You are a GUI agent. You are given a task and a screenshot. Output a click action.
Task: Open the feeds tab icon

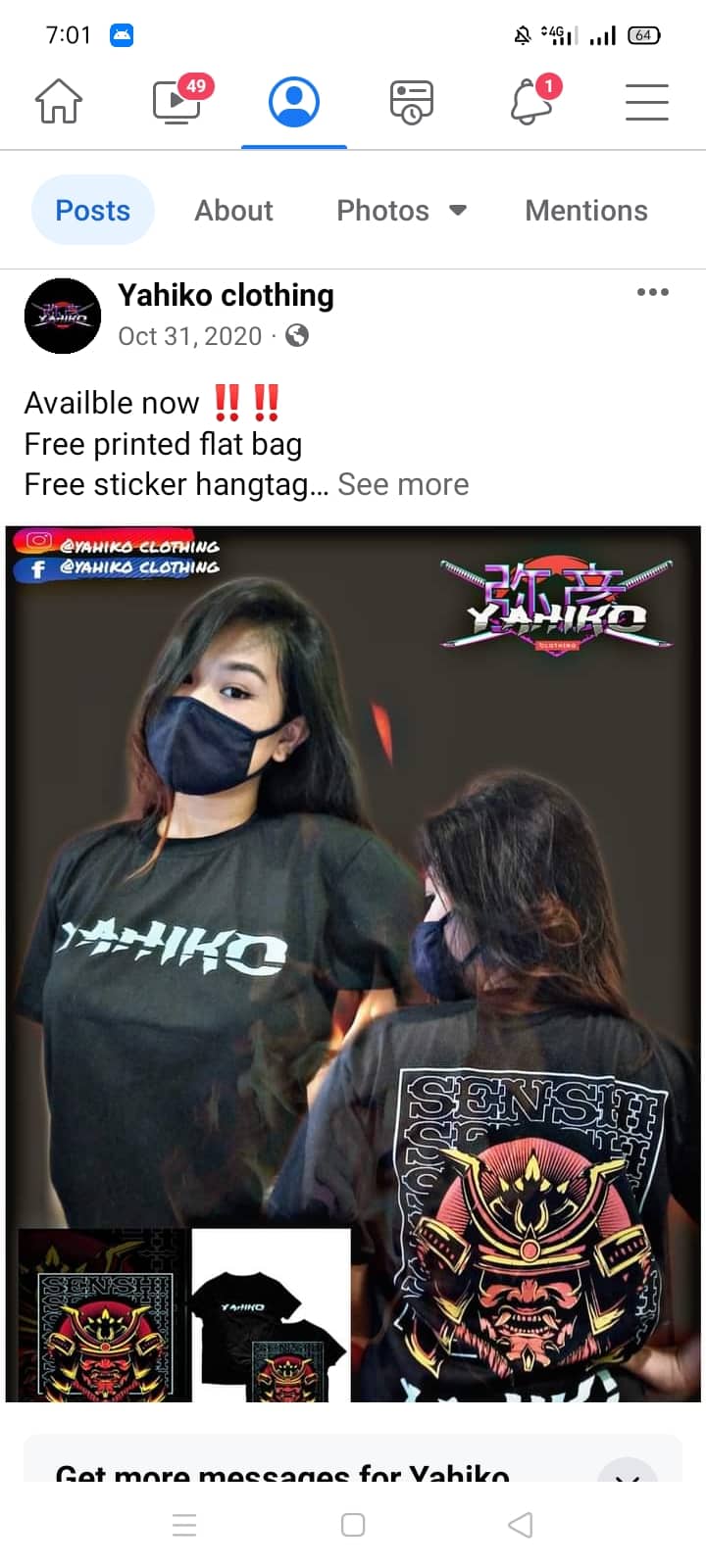click(x=412, y=102)
